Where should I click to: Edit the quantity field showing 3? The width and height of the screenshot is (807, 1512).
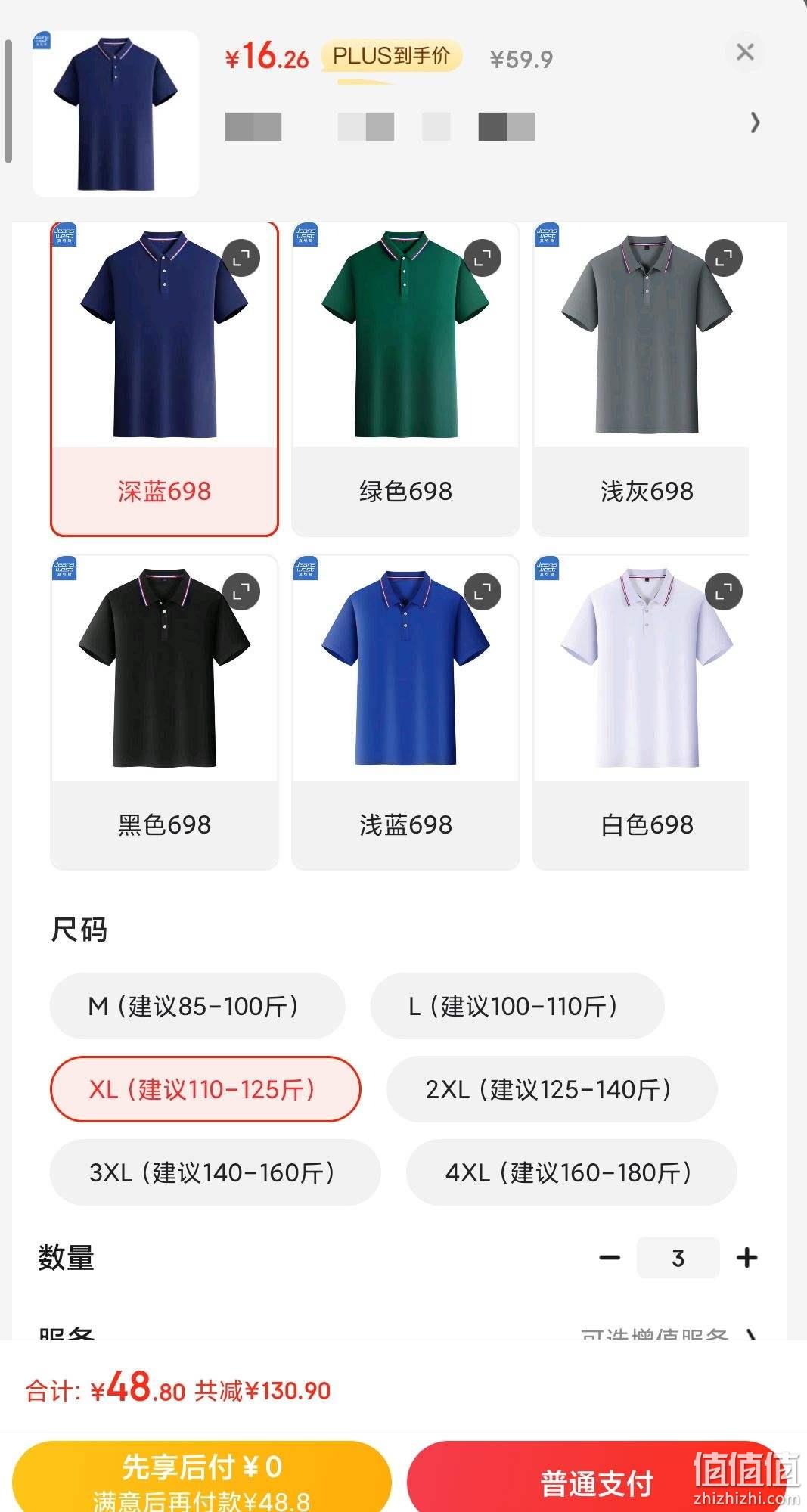[x=678, y=1258]
